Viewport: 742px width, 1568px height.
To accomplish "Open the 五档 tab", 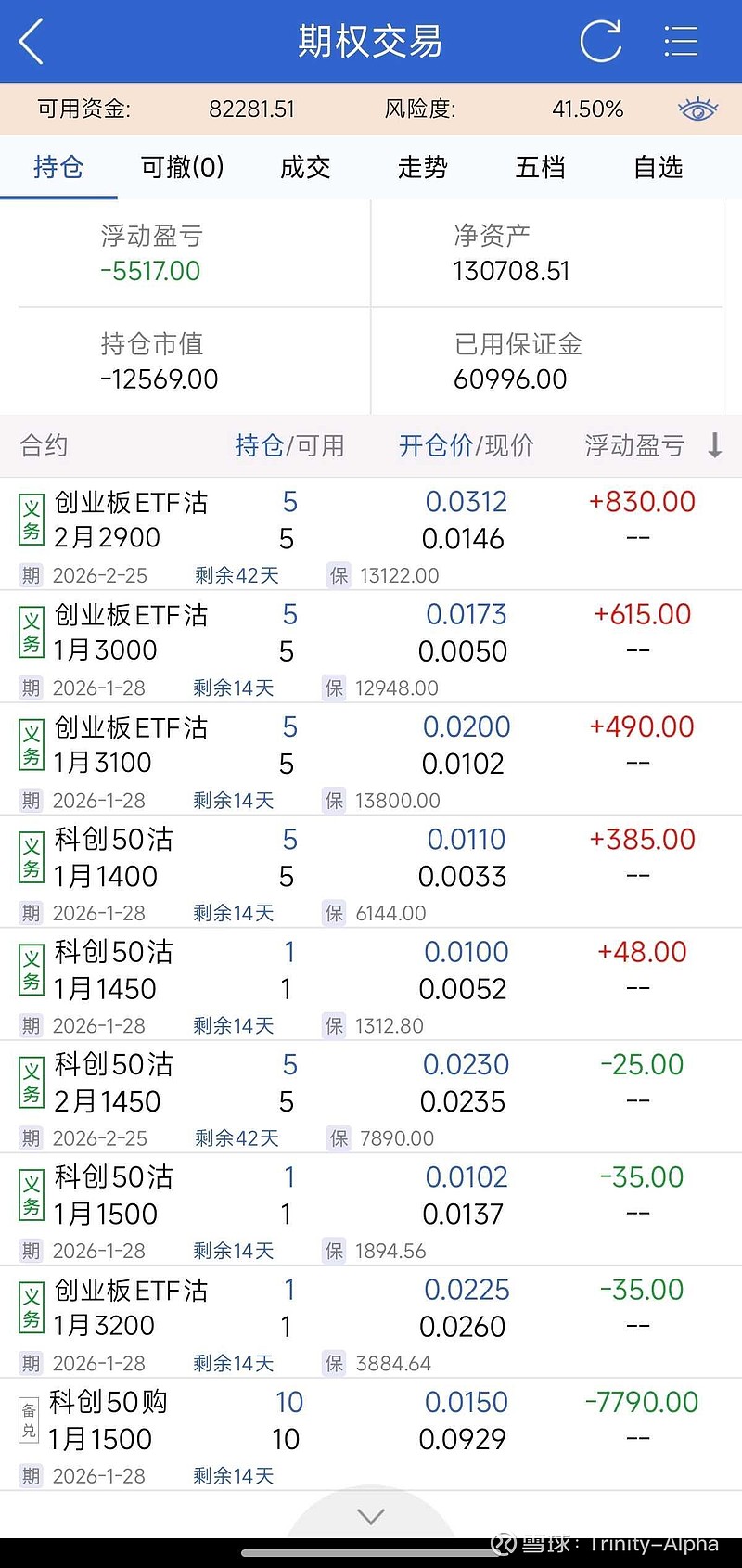I will pyautogui.click(x=539, y=167).
